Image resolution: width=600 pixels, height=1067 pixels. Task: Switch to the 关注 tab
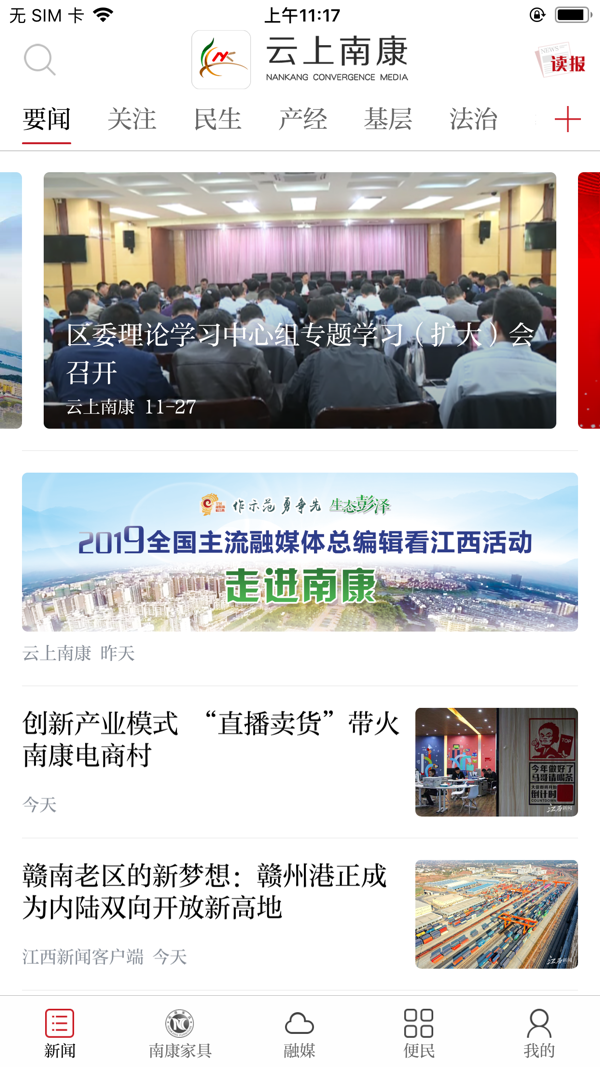coord(132,119)
